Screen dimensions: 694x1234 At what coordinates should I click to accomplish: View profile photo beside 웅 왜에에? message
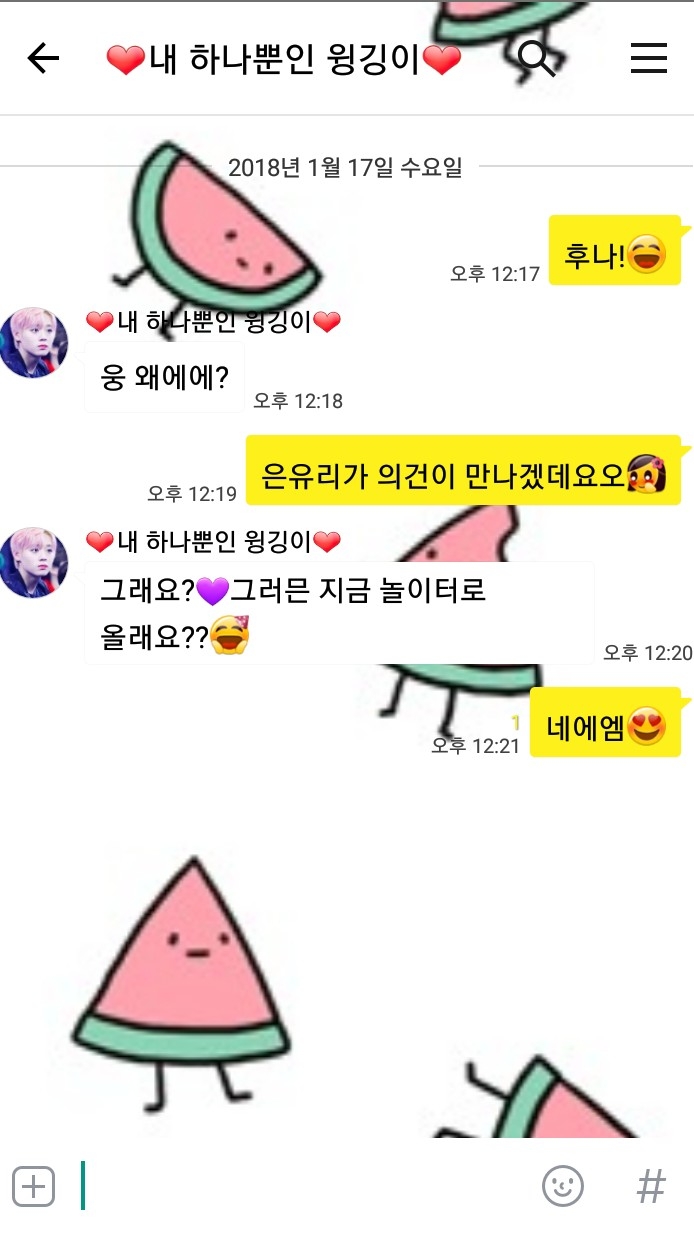34,343
